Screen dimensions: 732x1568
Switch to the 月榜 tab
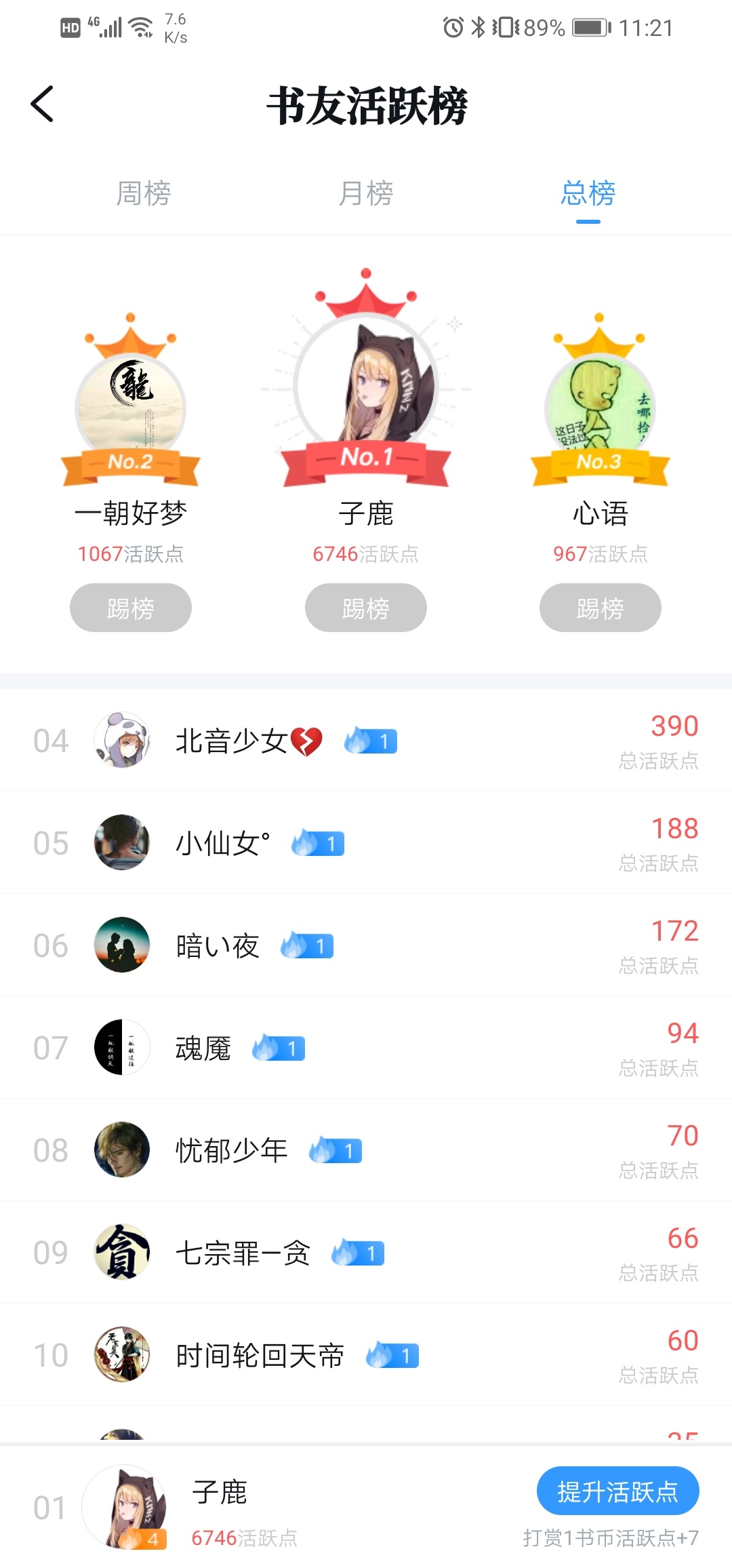click(x=366, y=193)
